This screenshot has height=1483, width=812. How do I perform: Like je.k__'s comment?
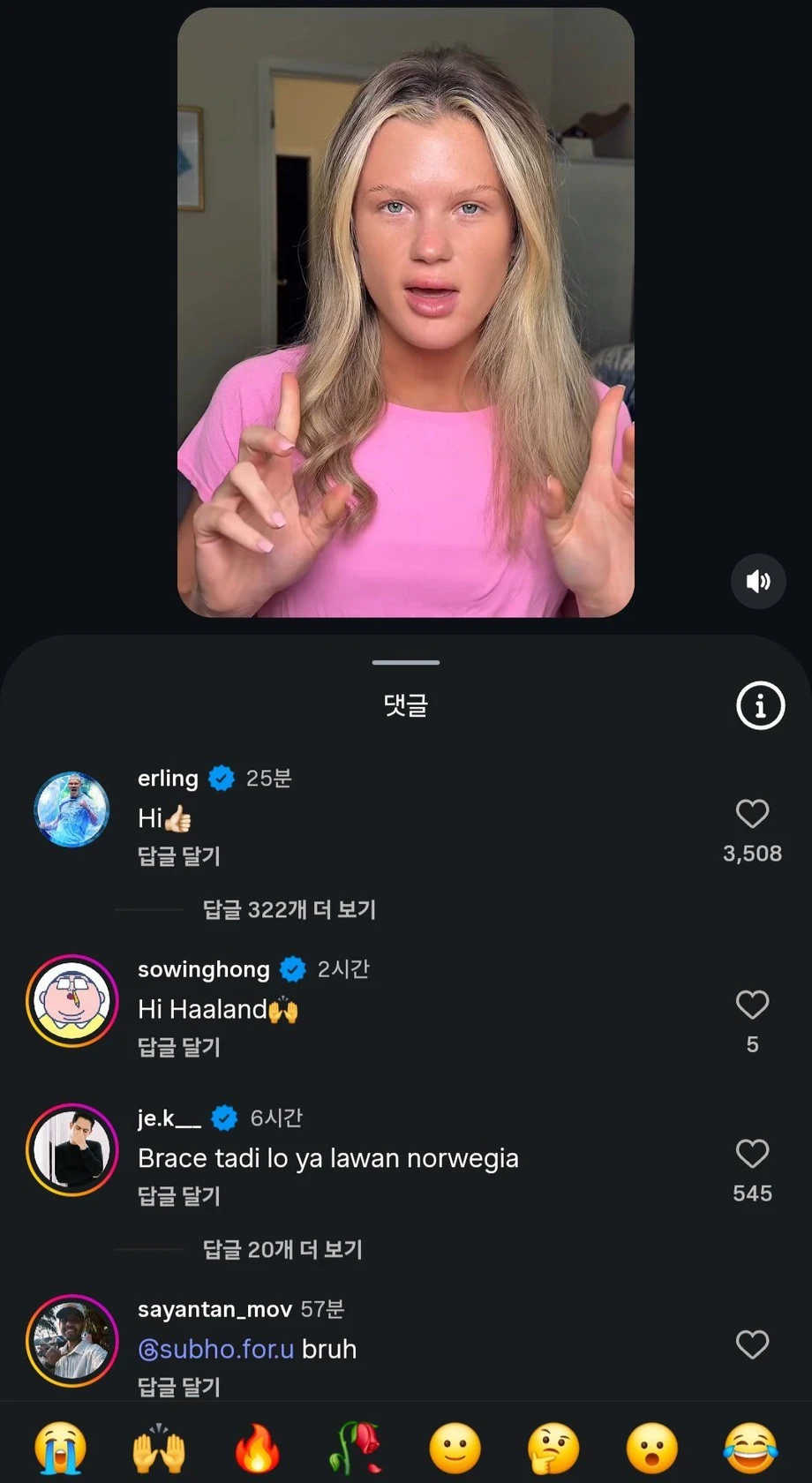click(752, 1154)
